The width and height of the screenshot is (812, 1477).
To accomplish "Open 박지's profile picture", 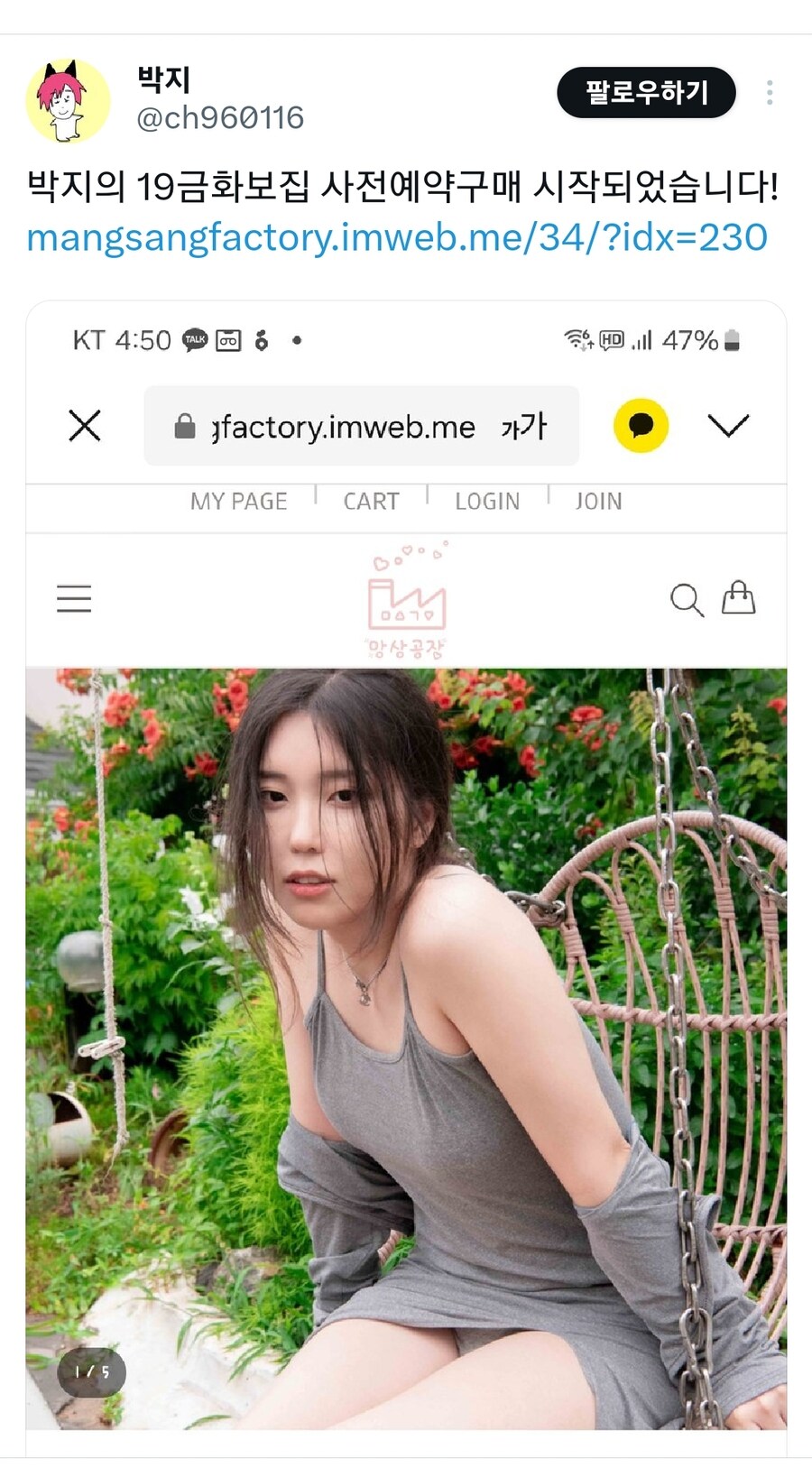I will pyautogui.click(x=68, y=101).
